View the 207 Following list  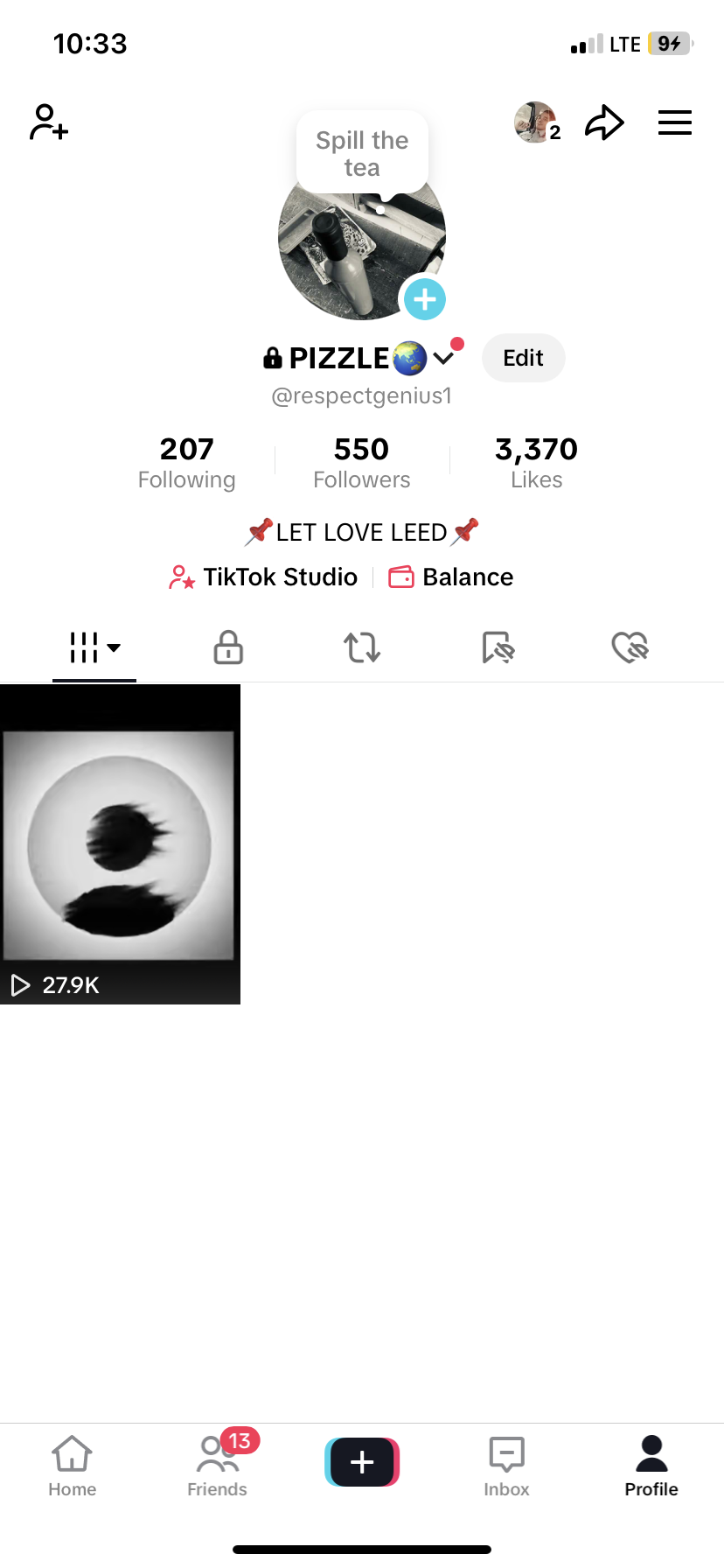tap(186, 463)
